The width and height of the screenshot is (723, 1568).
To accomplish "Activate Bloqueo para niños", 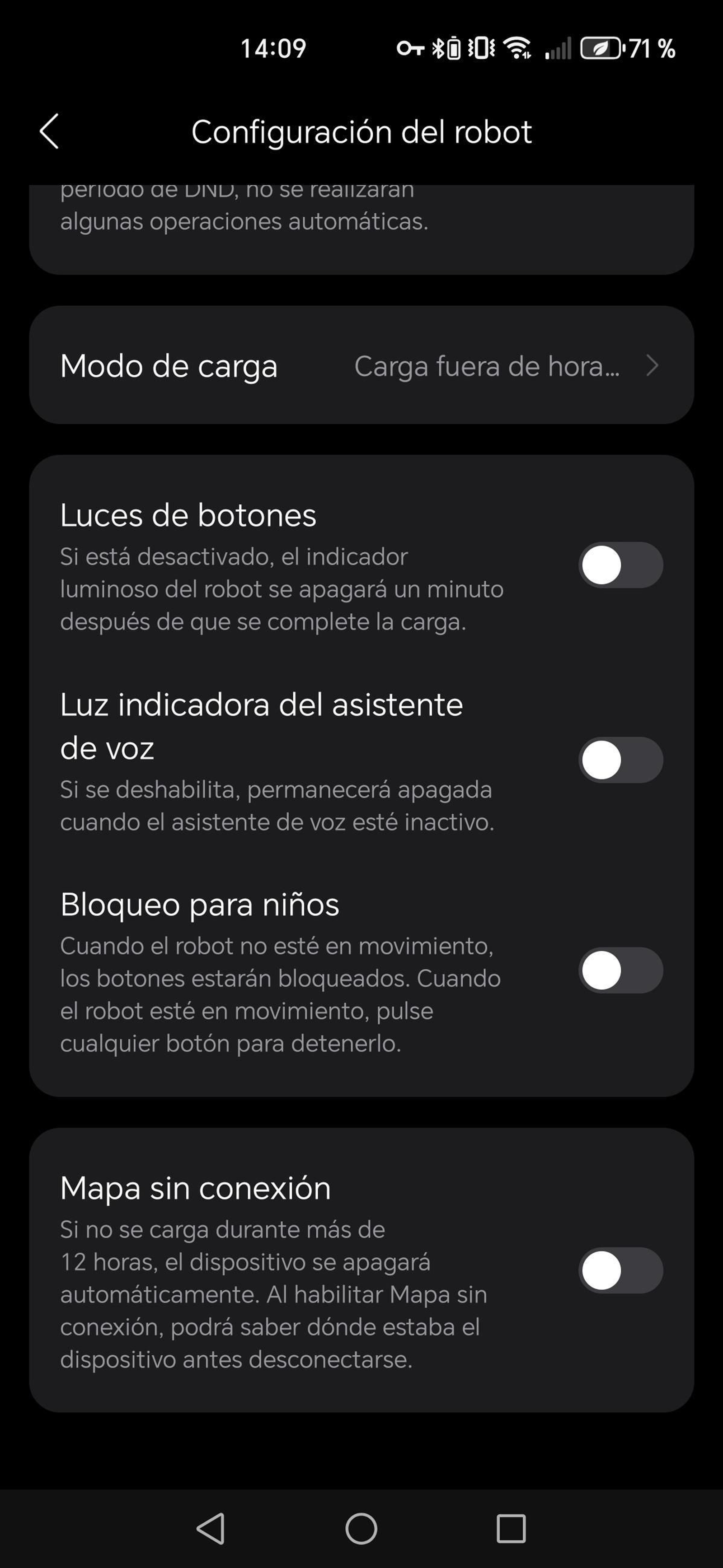I will [x=620, y=970].
